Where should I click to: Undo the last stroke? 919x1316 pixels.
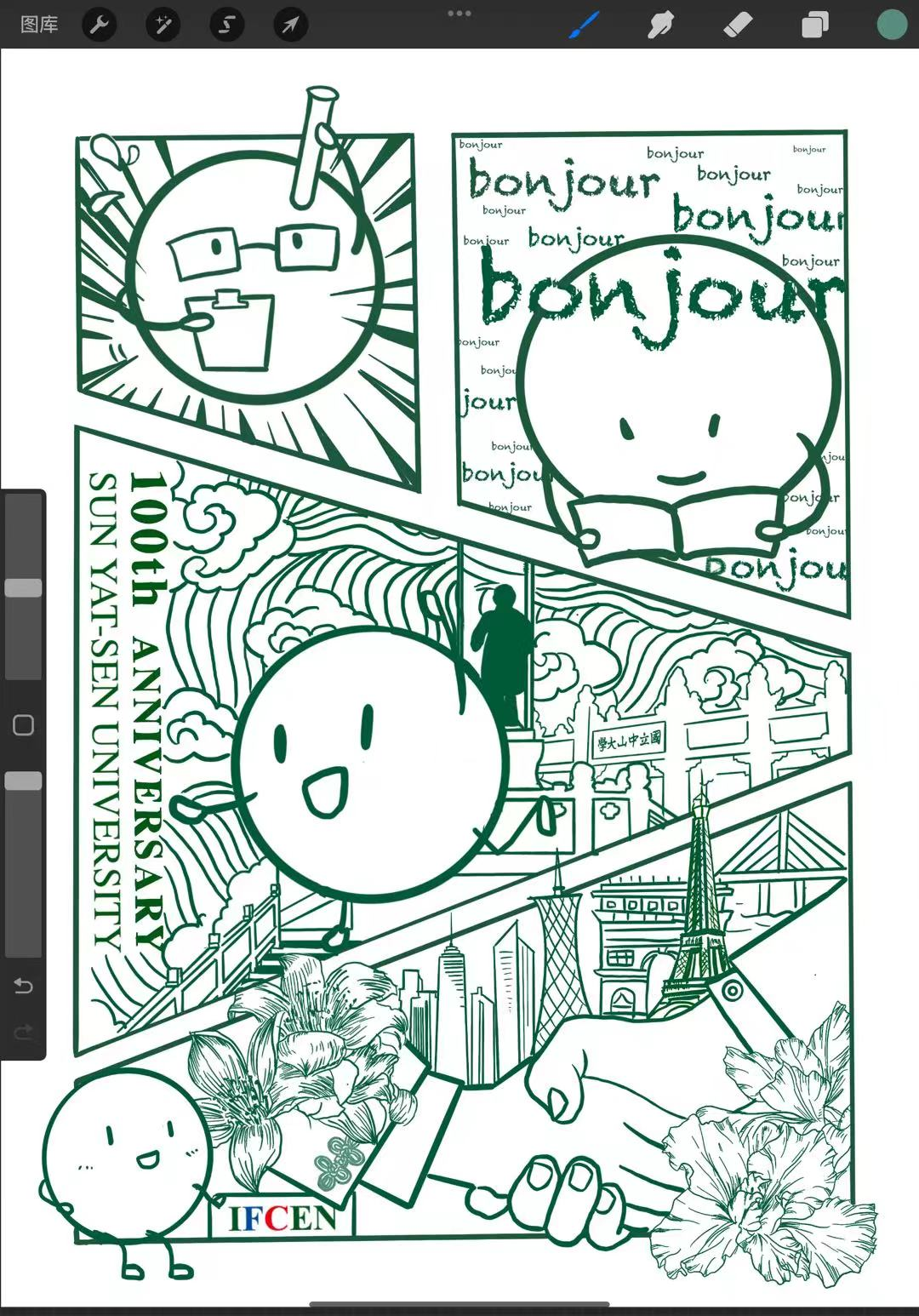coord(23,986)
